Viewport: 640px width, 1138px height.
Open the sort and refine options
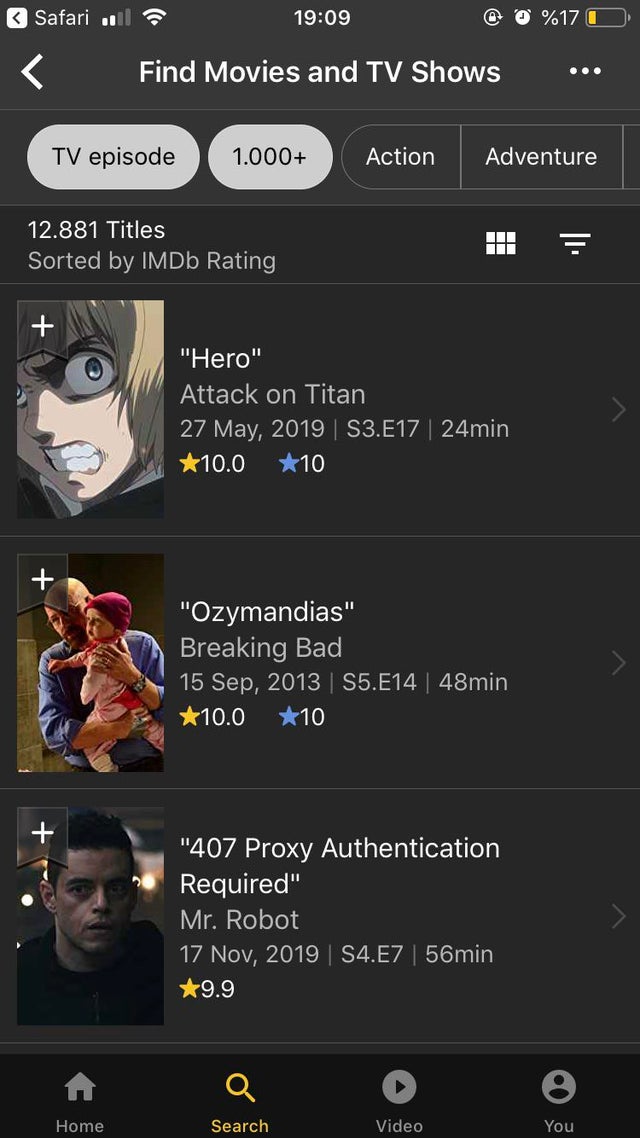tap(575, 243)
